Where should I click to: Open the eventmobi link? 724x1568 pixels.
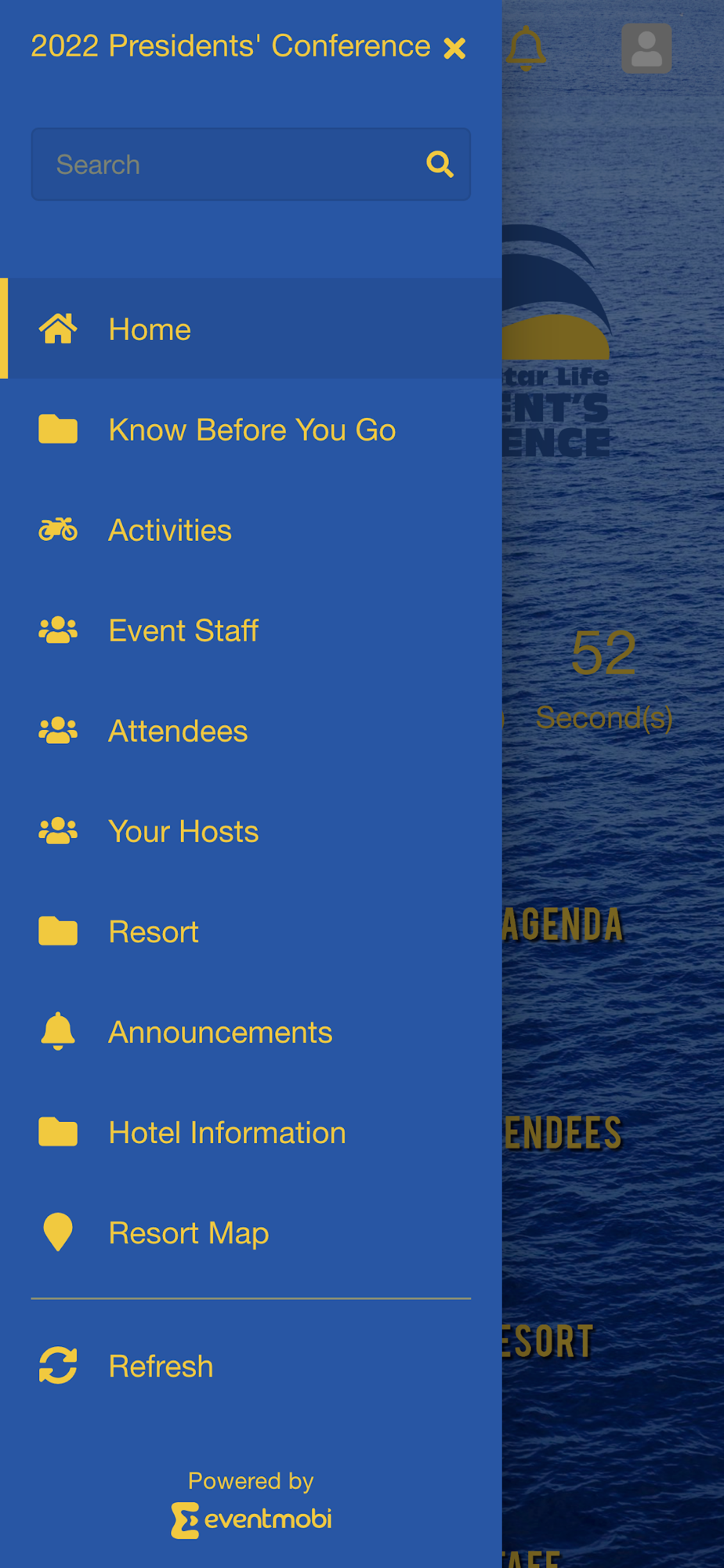pos(252,1519)
